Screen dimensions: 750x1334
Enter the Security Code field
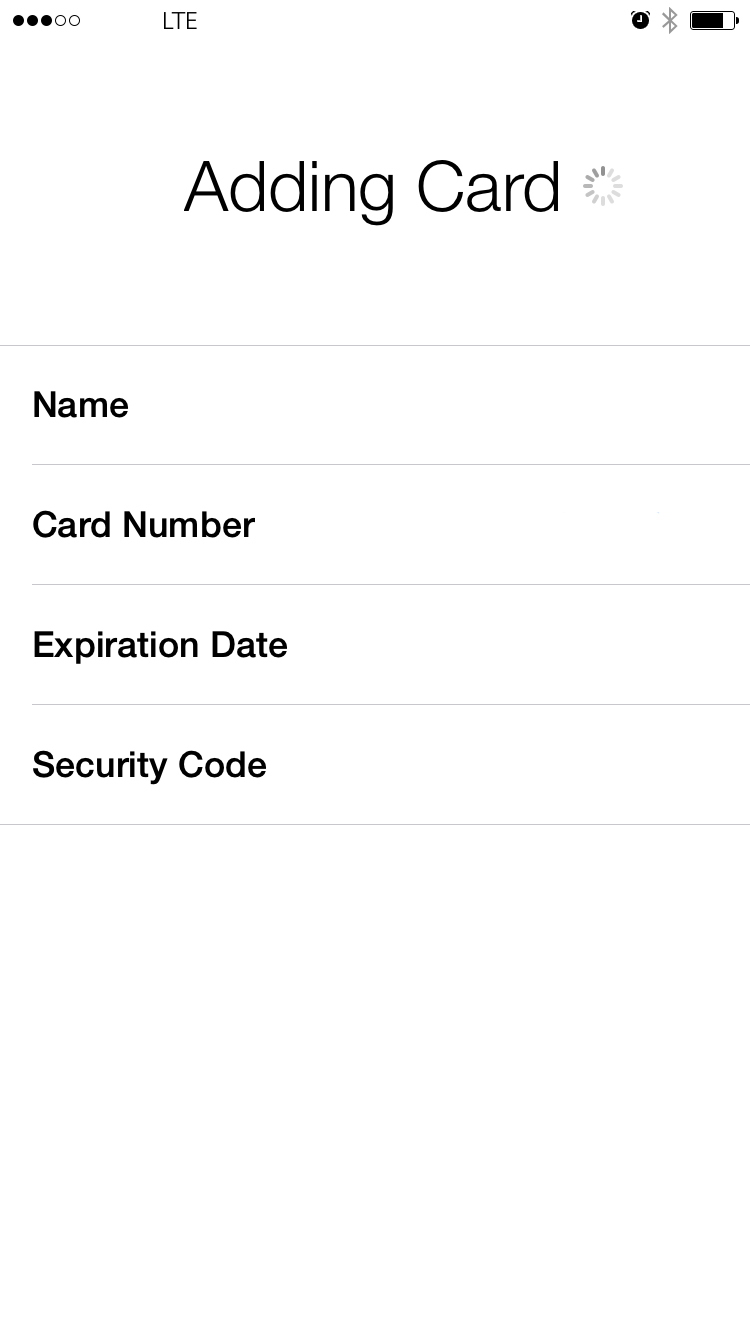(375, 765)
